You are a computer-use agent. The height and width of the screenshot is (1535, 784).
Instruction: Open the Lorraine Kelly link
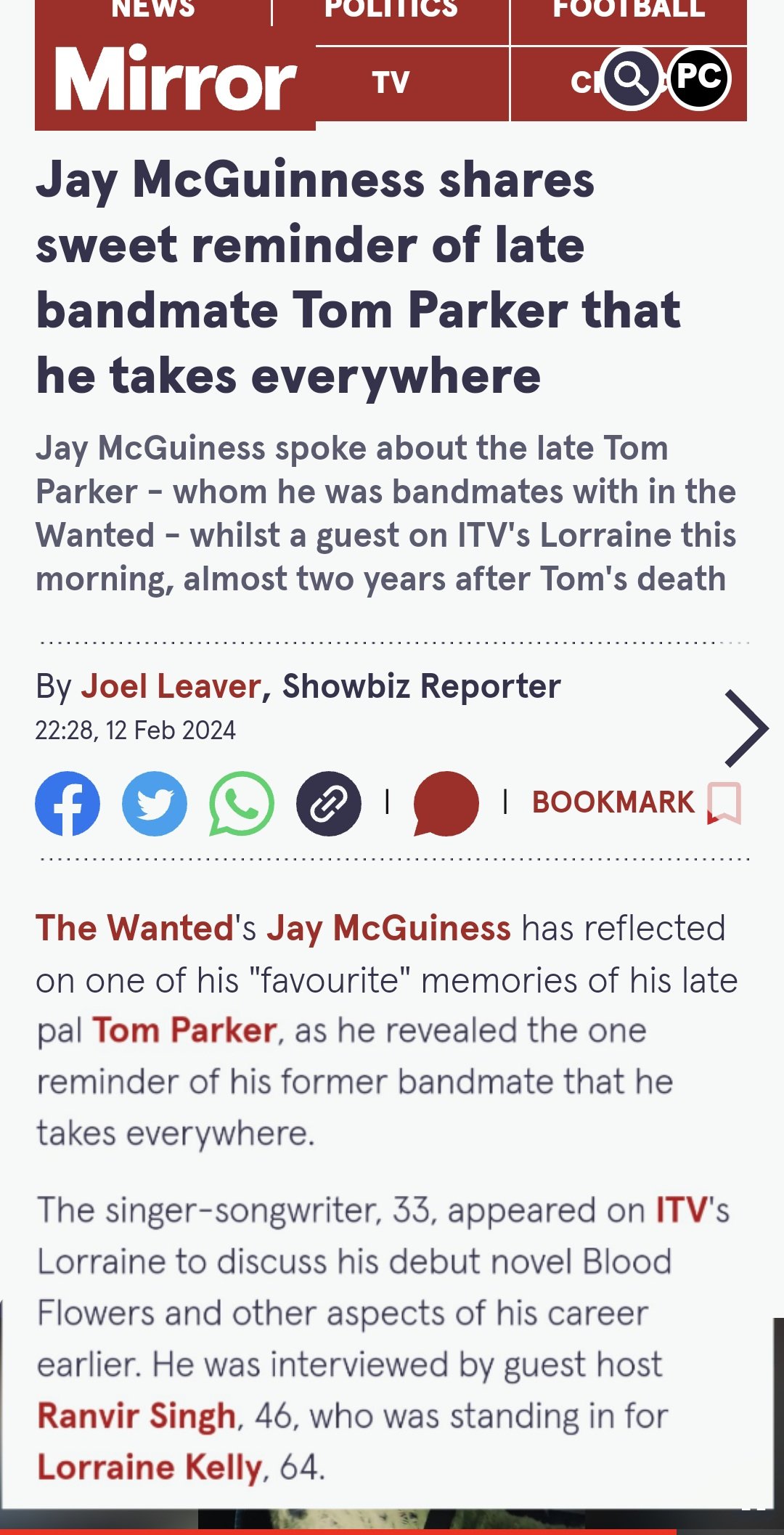(149, 1467)
